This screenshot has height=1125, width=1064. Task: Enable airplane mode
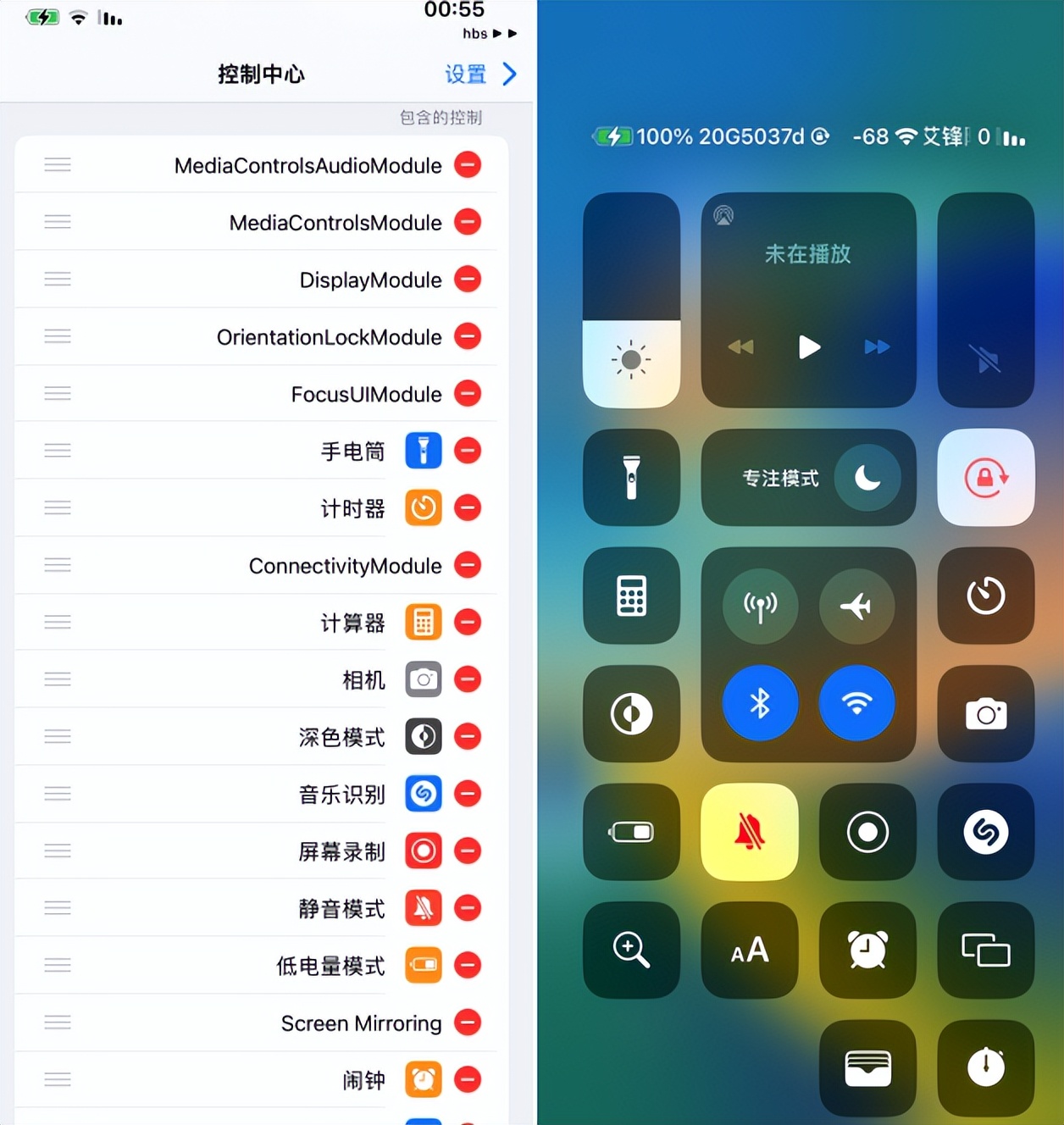(x=856, y=606)
